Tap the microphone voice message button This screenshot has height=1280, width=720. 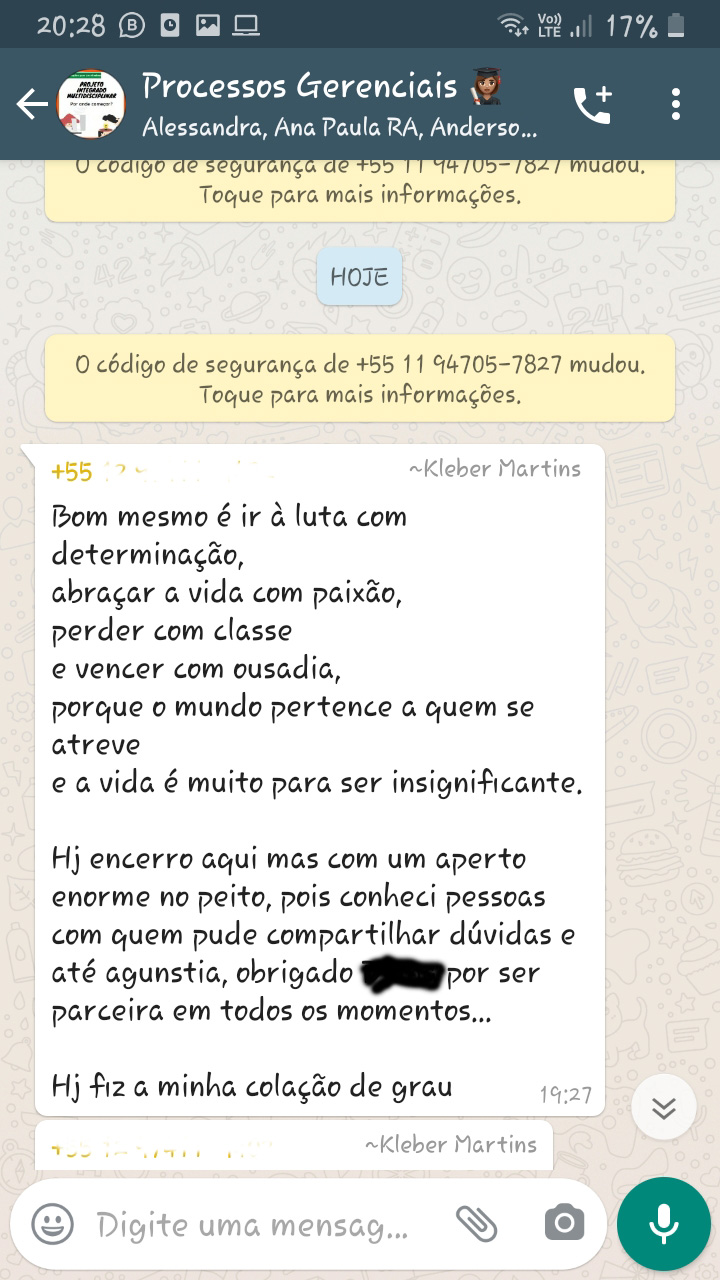click(663, 1223)
